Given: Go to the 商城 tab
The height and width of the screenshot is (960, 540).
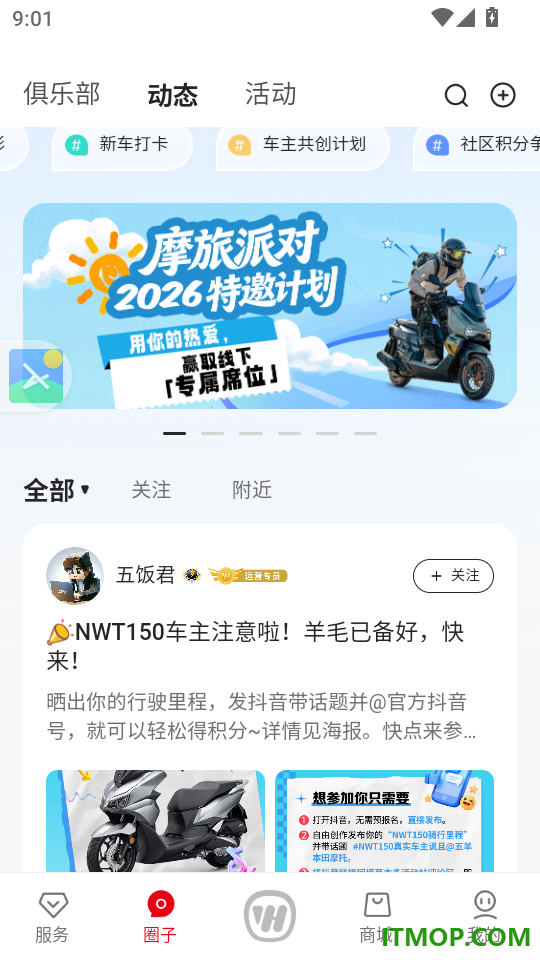Looking at the screenshot, I should pyautogui.click(x=377, y=917).
